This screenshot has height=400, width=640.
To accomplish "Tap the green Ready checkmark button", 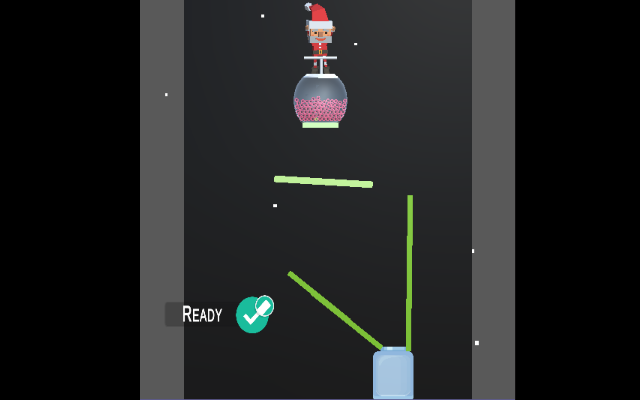I will pyautogui.click(x=252, y=315).
